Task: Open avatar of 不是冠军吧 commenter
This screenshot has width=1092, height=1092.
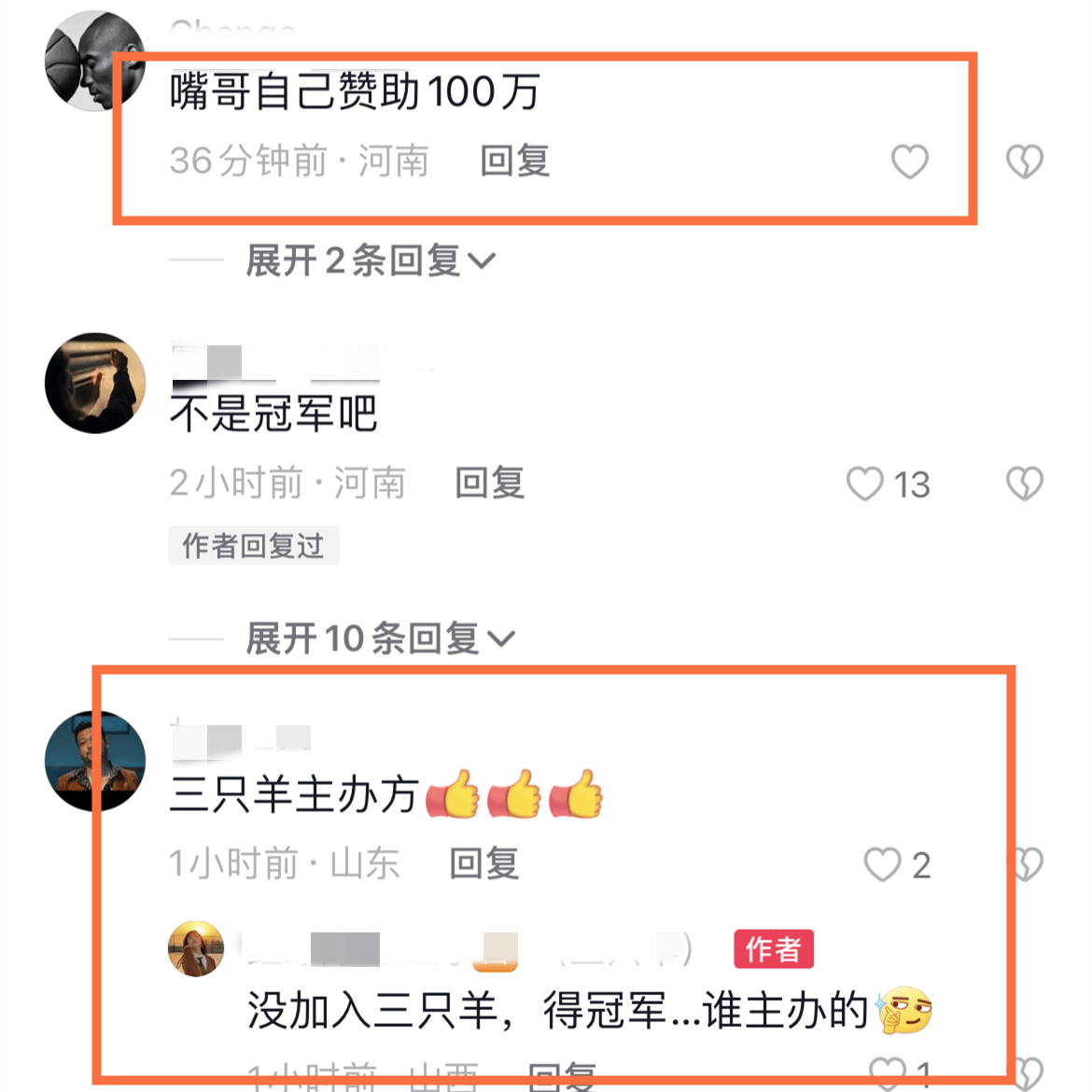Action: pos(95,383)
